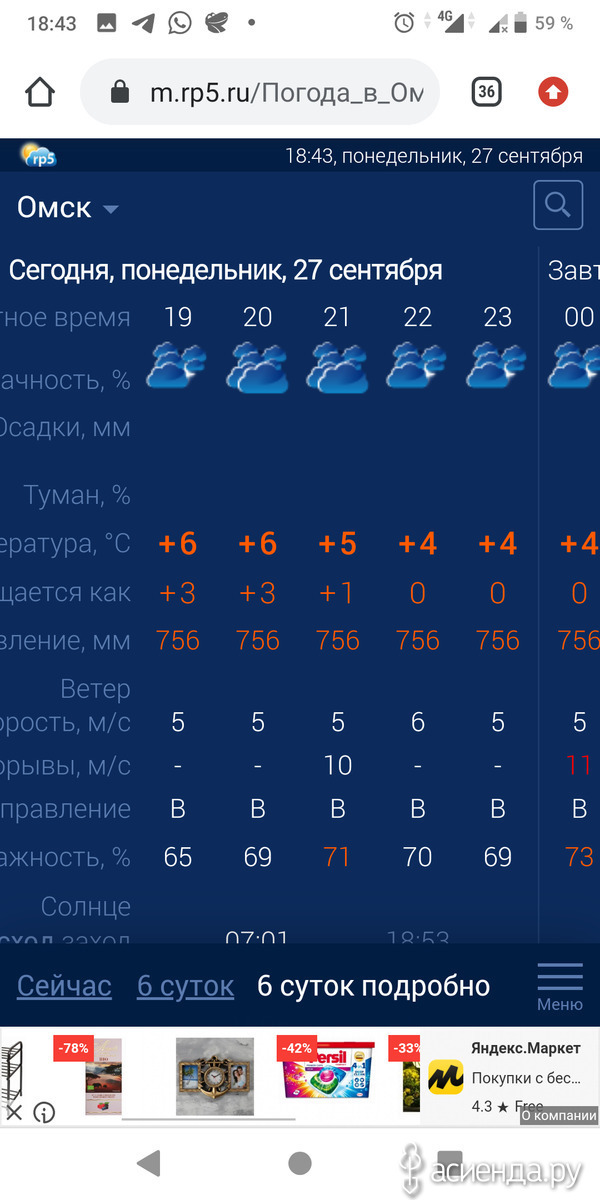Screen dimensions: 600x1200
Task: Close the ad banner with X
Action: (x=14, y=1112)
